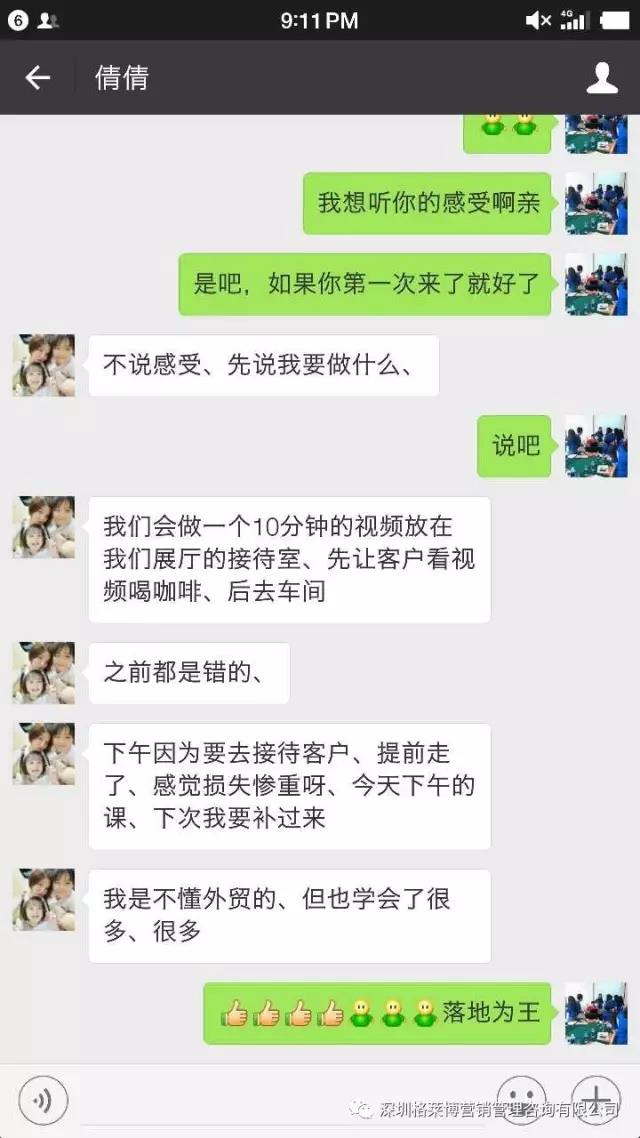This screenshot has height=1138, width=640.
Task: Switch to voice message input
Action: (x=43, y=1101)
